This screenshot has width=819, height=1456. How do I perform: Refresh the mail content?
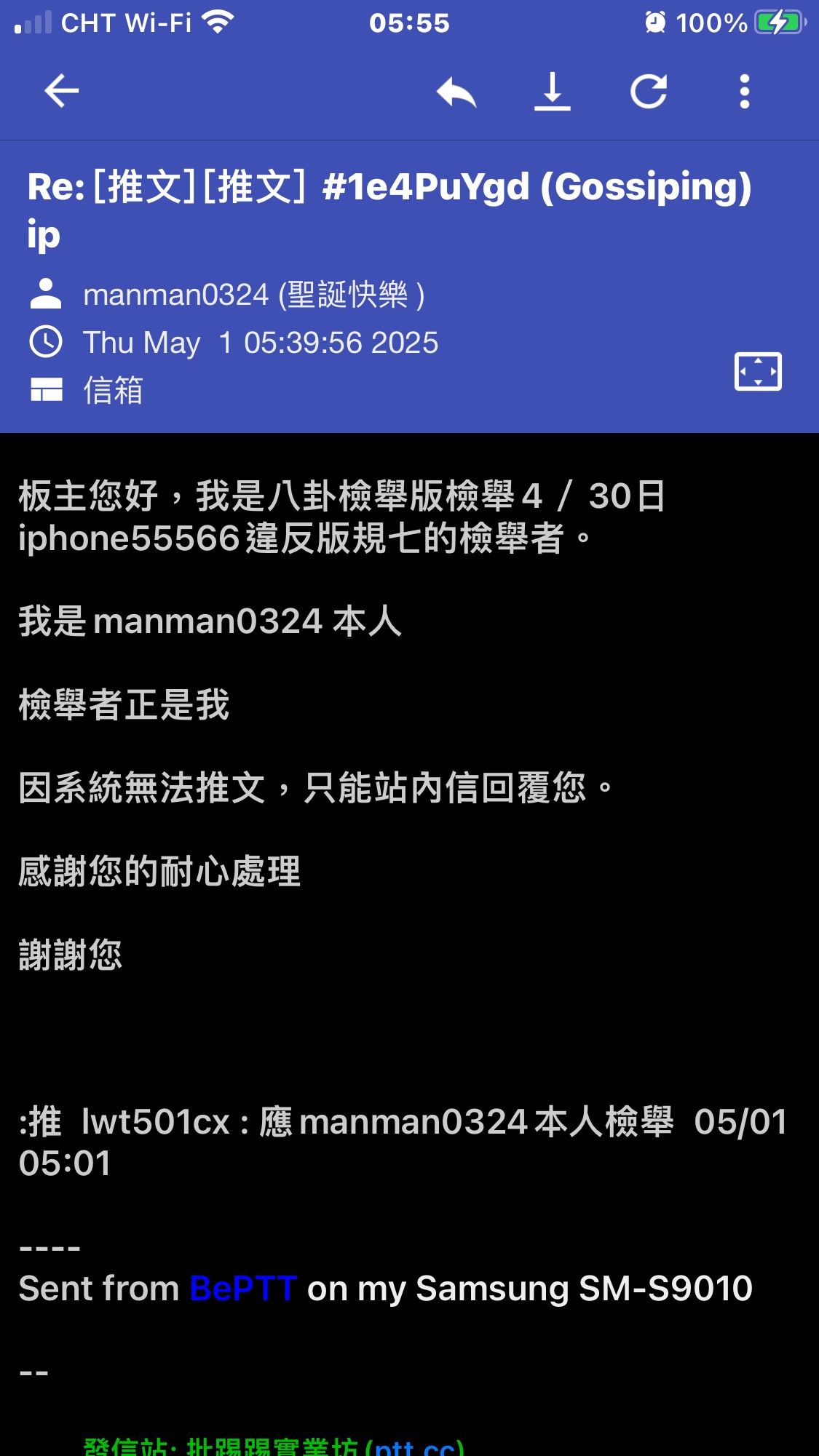coord(649,92)
